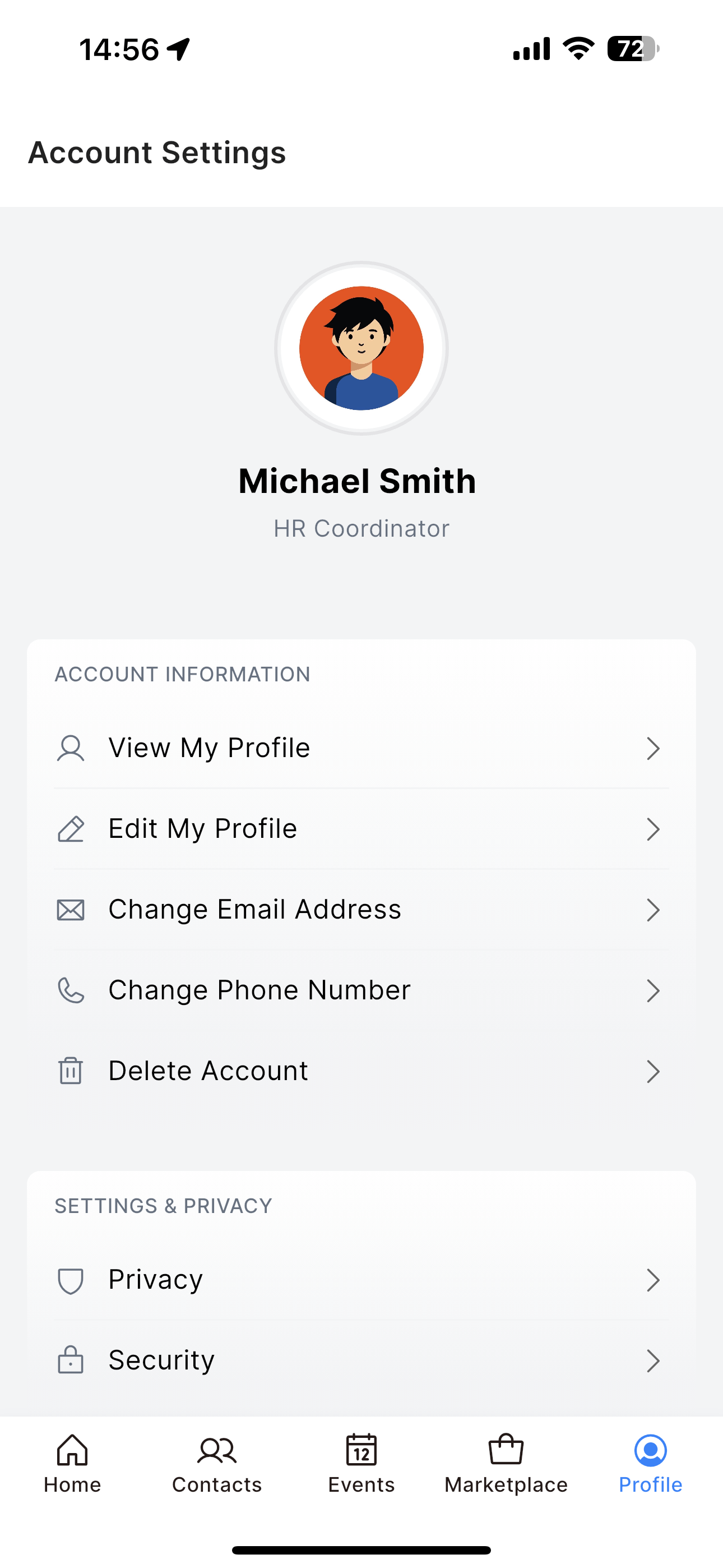Select the Home icon in bottom navigation
723x1568 pixels.
72,1450
